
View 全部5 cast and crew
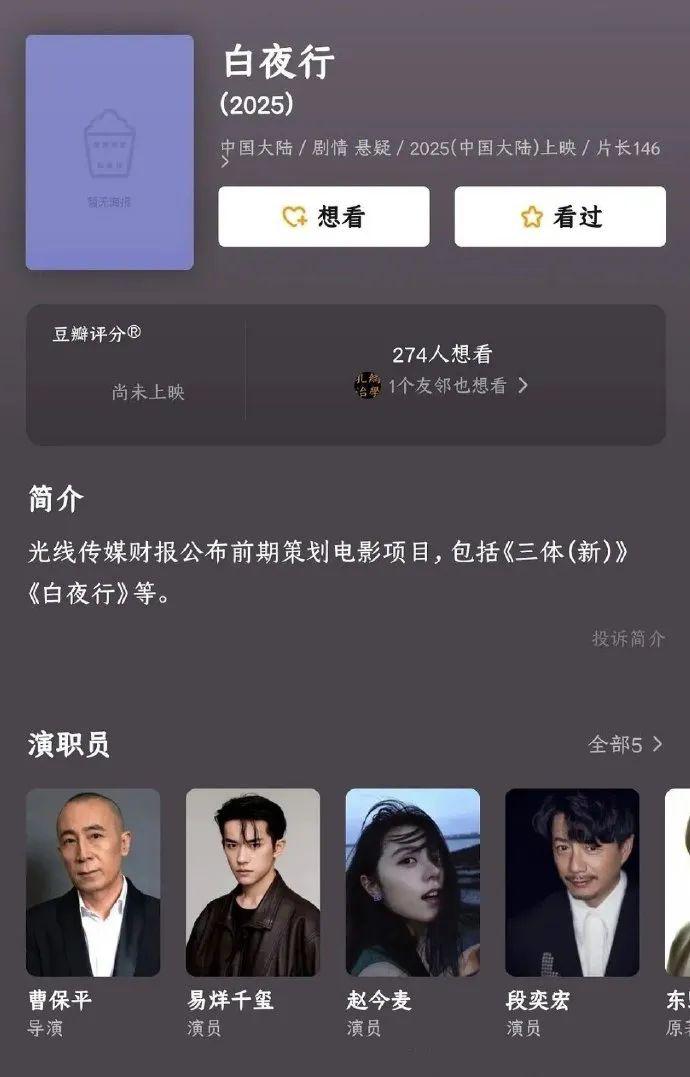point(625,744)
